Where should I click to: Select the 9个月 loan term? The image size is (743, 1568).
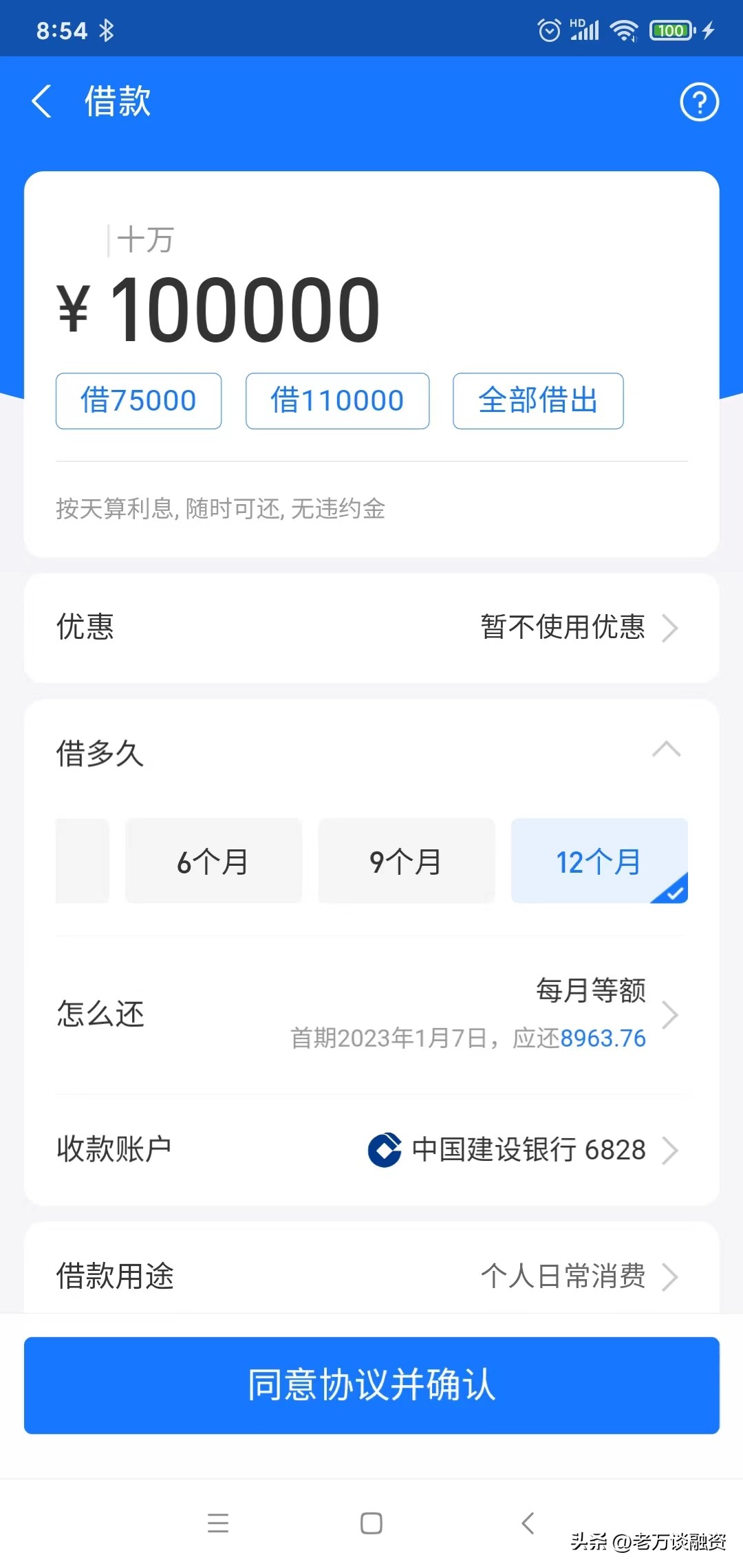pyautogui.click(x=406, y=860)
